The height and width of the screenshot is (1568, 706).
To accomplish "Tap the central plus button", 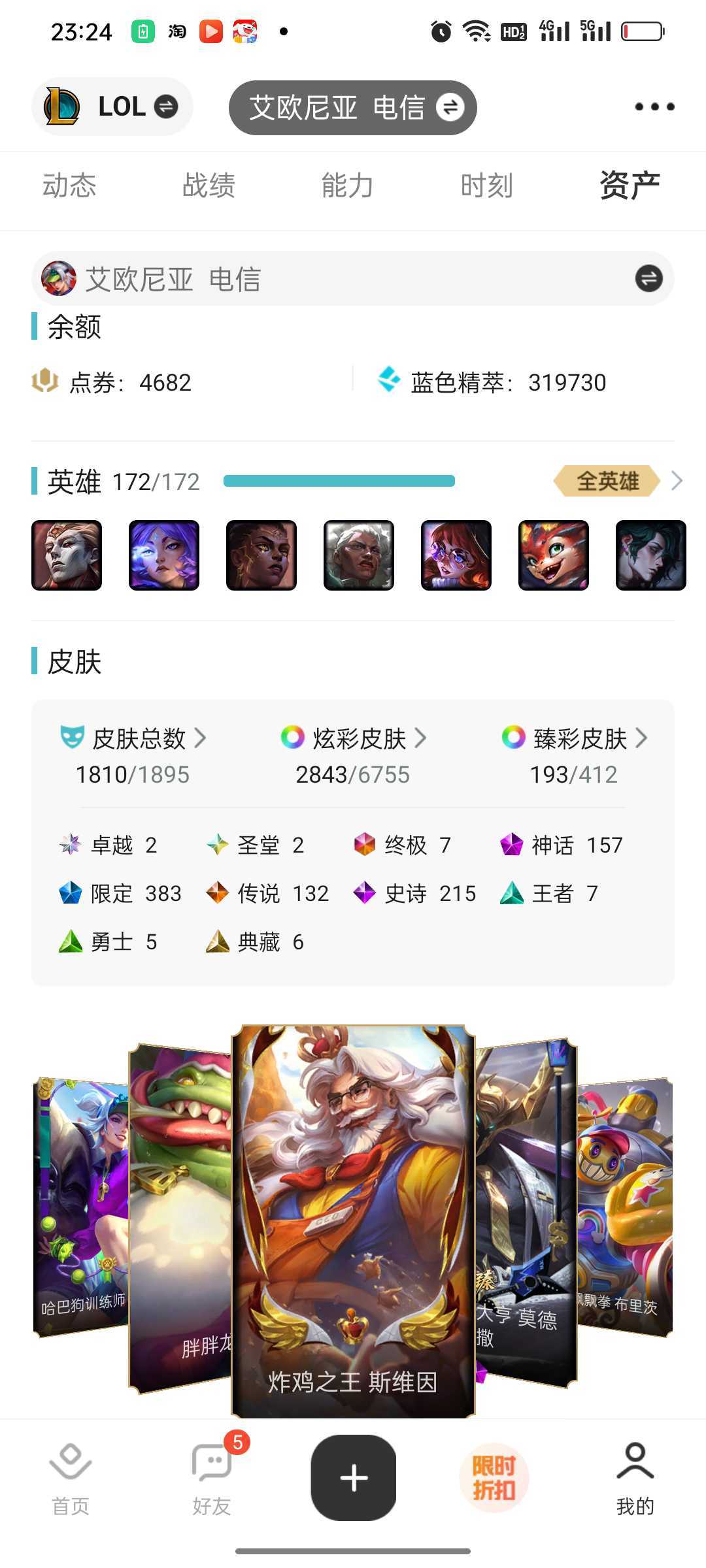I will pos(353,1478).
